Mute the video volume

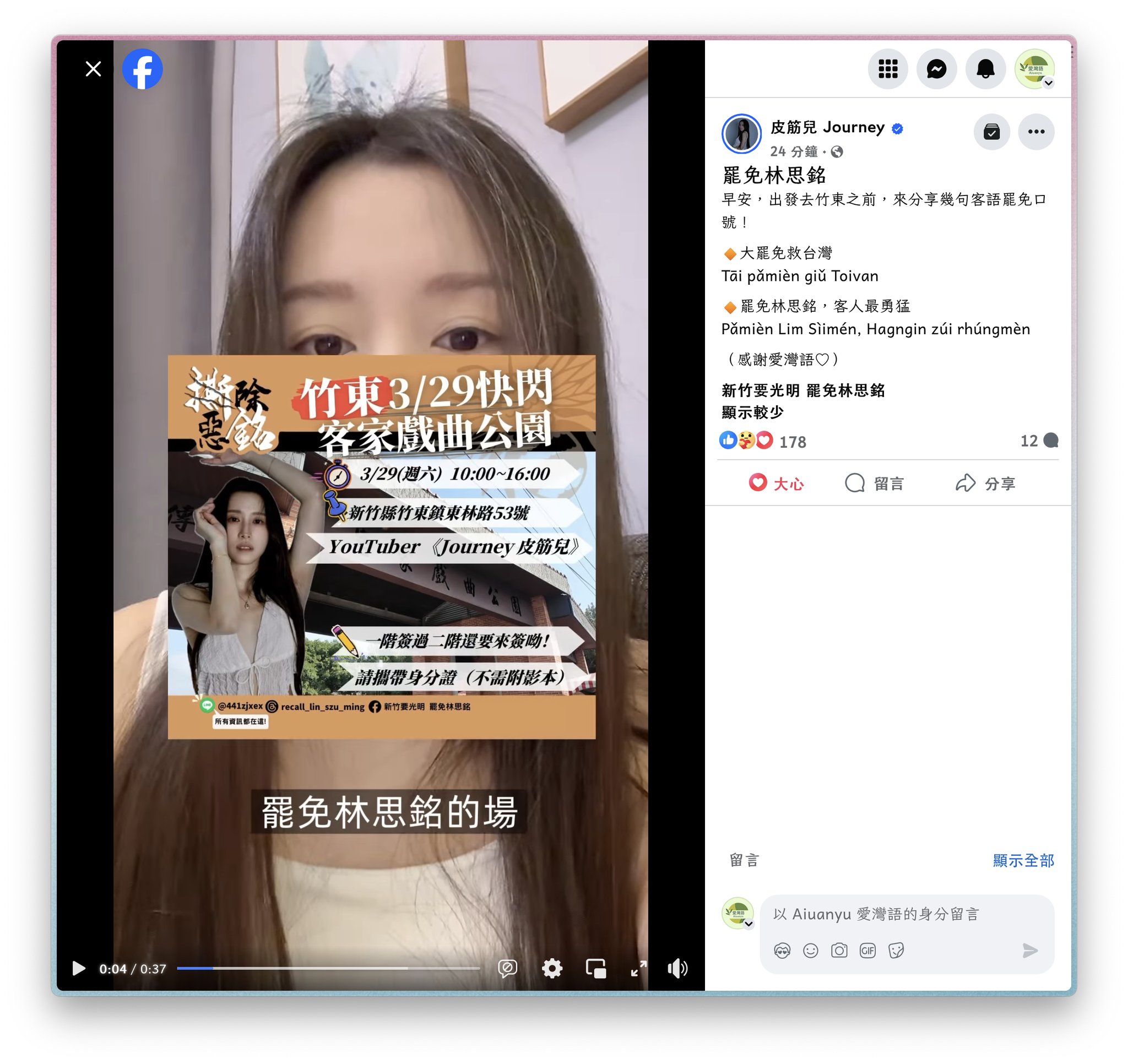[677, 968]
